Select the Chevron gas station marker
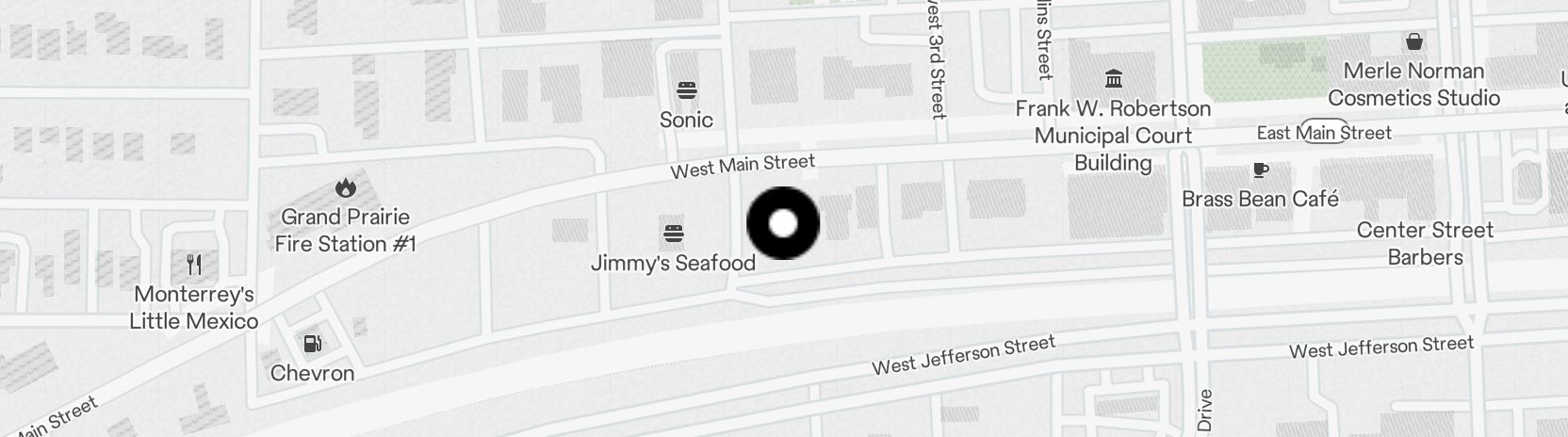This screenshot has height=437, width=1568. (x=313, y=344)
